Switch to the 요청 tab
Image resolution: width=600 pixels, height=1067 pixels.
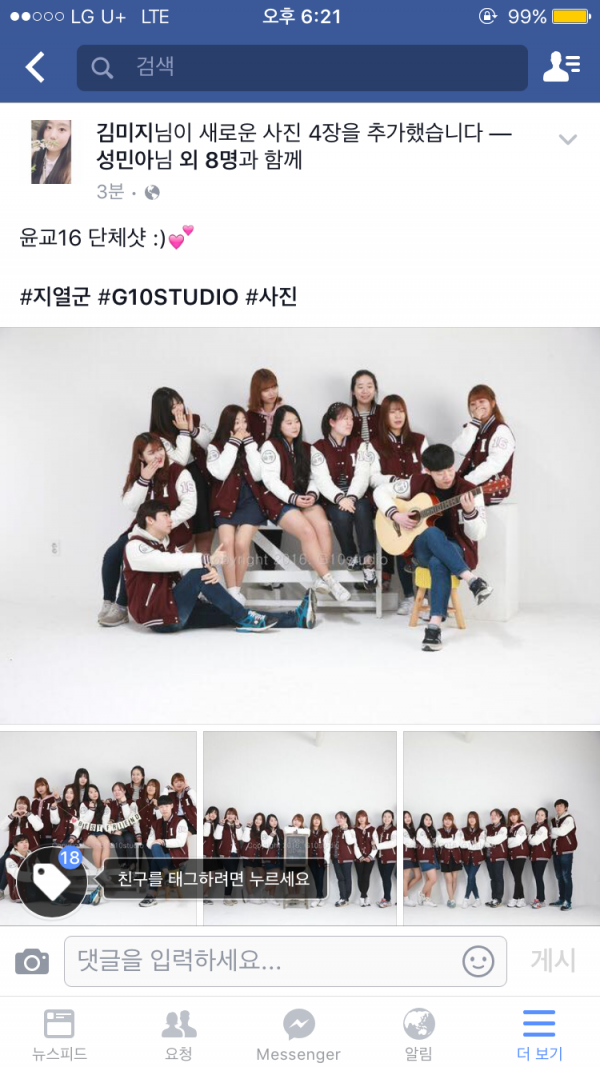(x=179, y=1034)
